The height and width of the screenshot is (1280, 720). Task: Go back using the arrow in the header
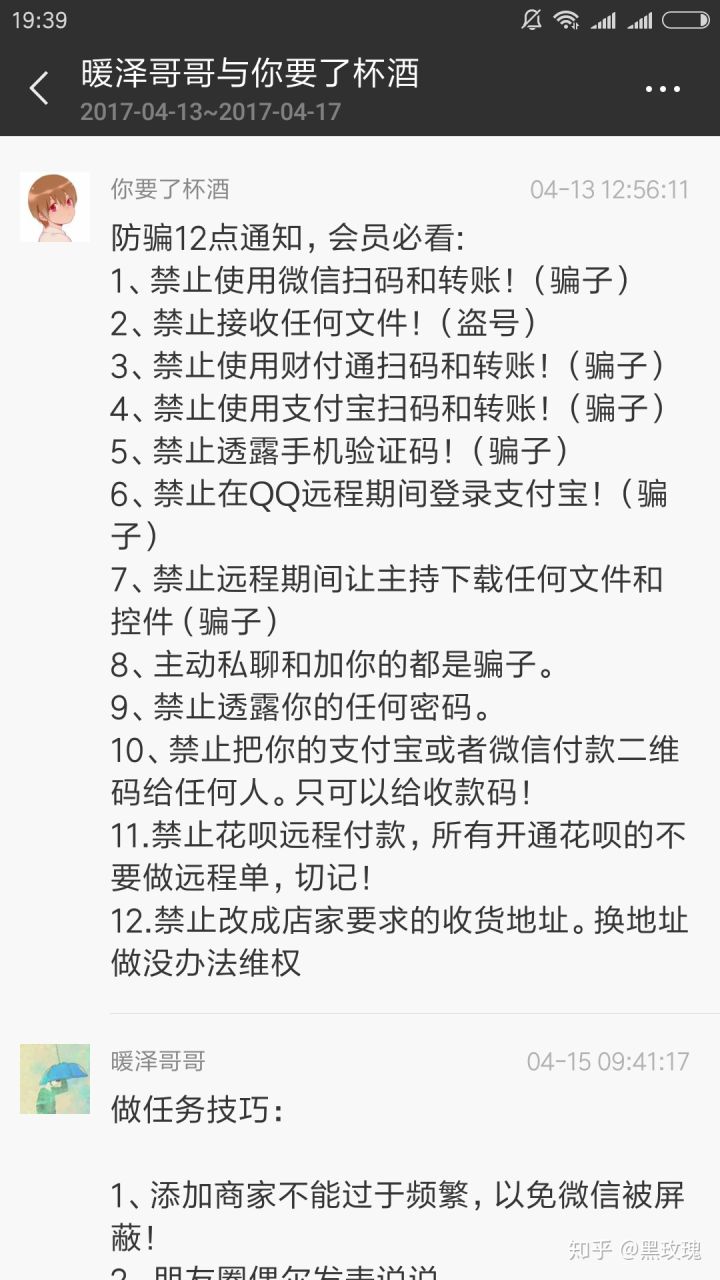point(39,88)
